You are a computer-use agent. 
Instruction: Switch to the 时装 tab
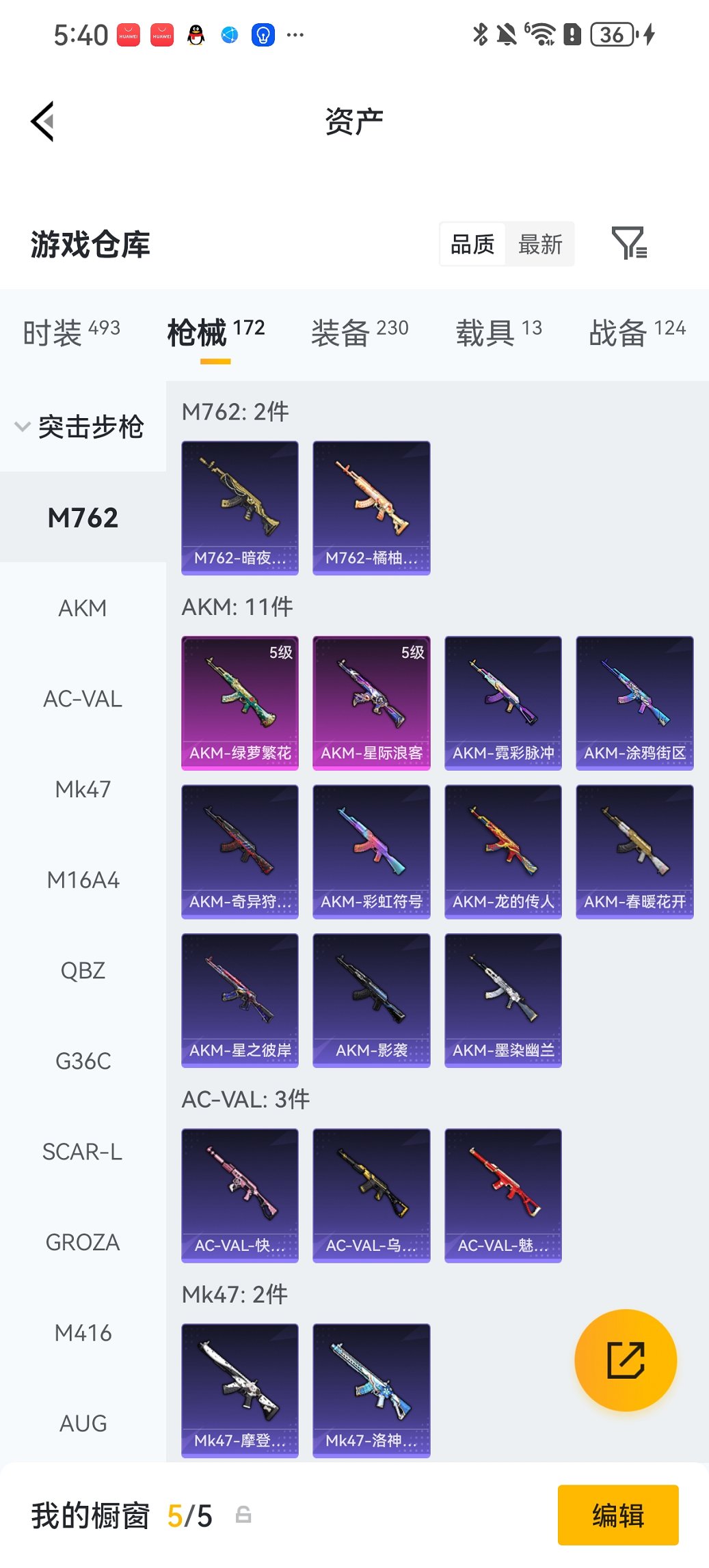tap(71, 333)
